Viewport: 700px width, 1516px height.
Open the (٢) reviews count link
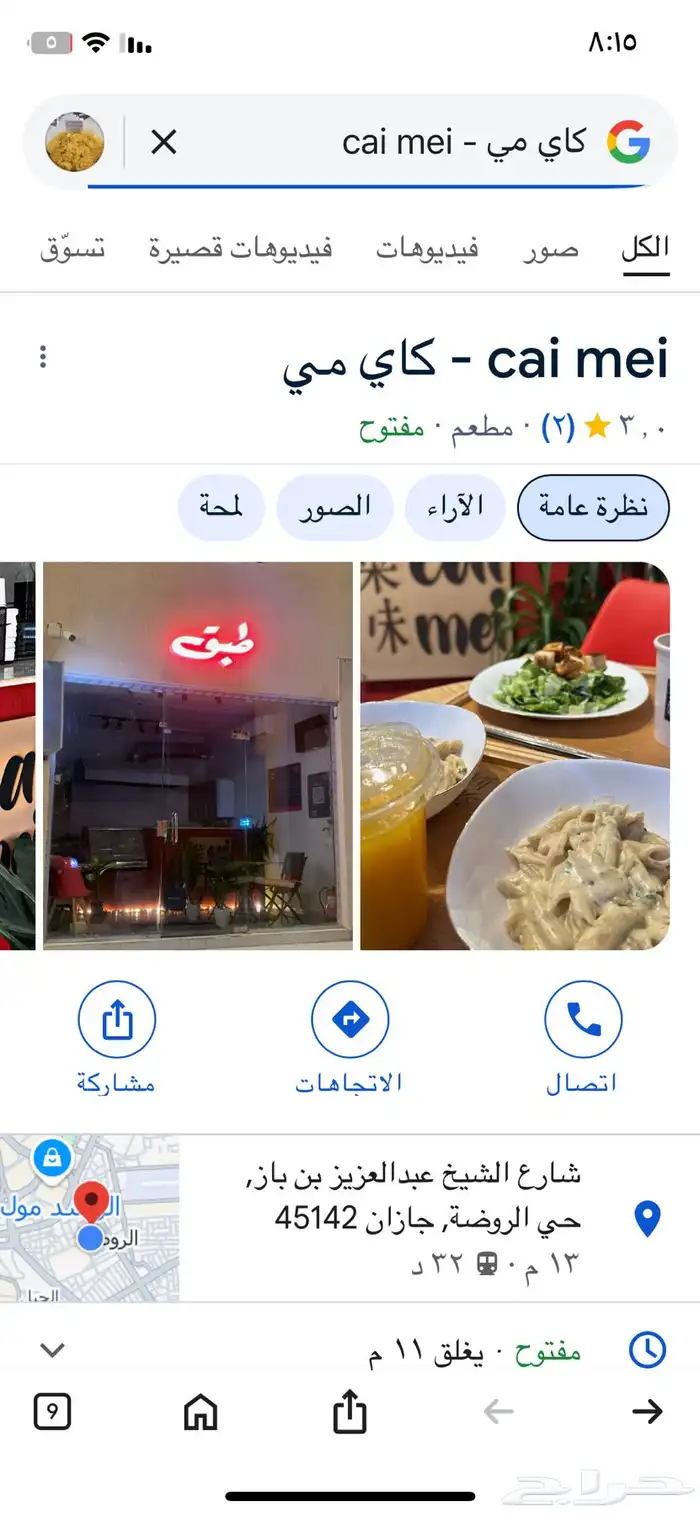[558, 428]
